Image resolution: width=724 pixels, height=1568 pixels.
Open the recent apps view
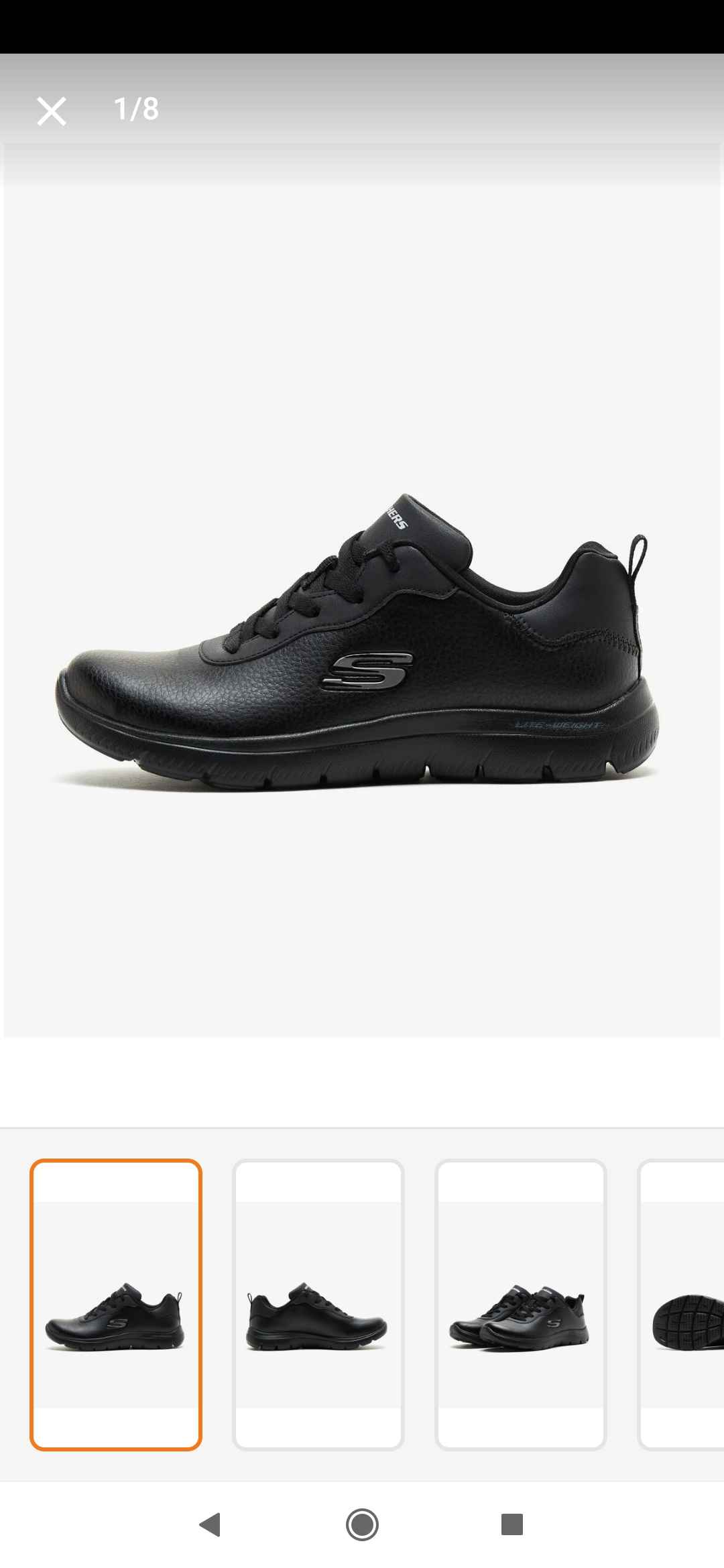pyautogui.click(x=512, y=1524)
